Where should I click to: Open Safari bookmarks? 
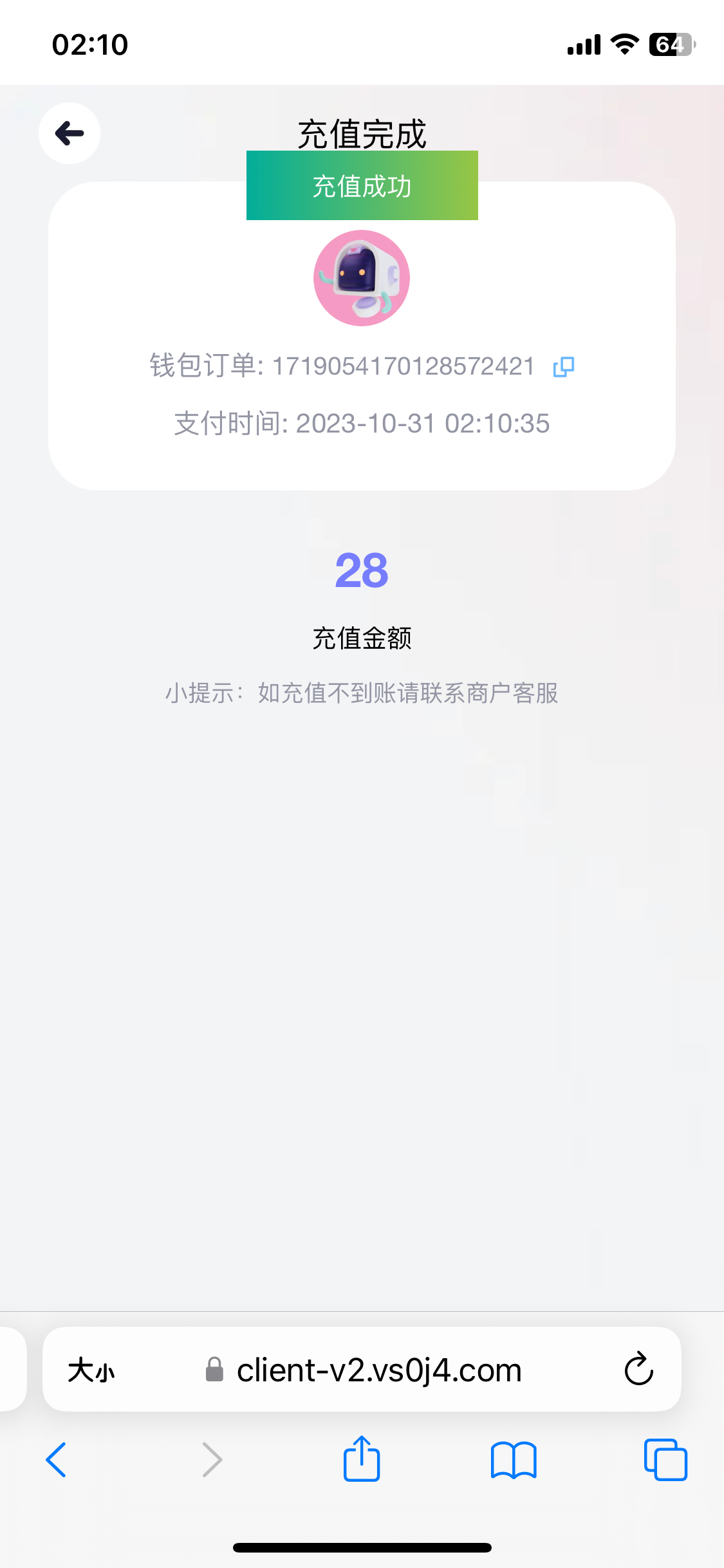[x=513, y=1459]
